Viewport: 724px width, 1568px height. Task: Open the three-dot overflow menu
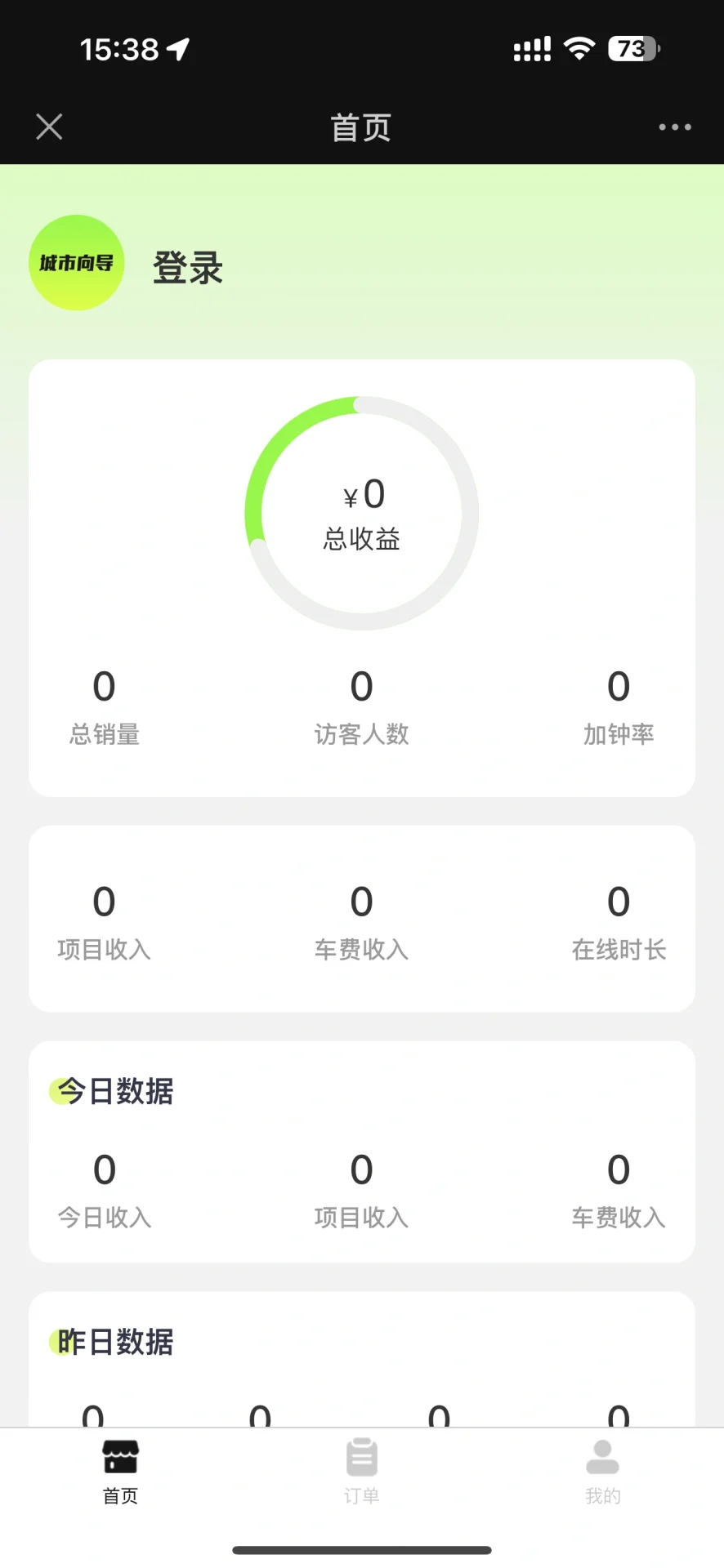click(675, 127)
